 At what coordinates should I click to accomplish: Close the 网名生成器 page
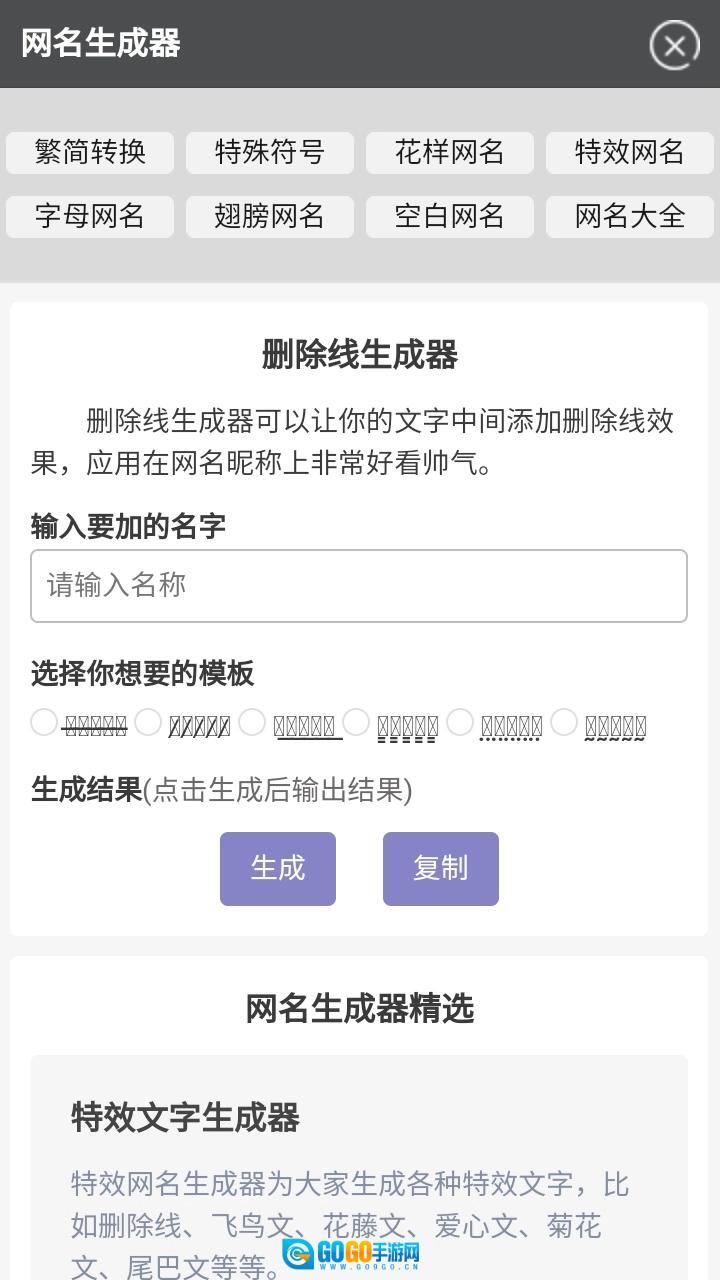tap(674, 45)
